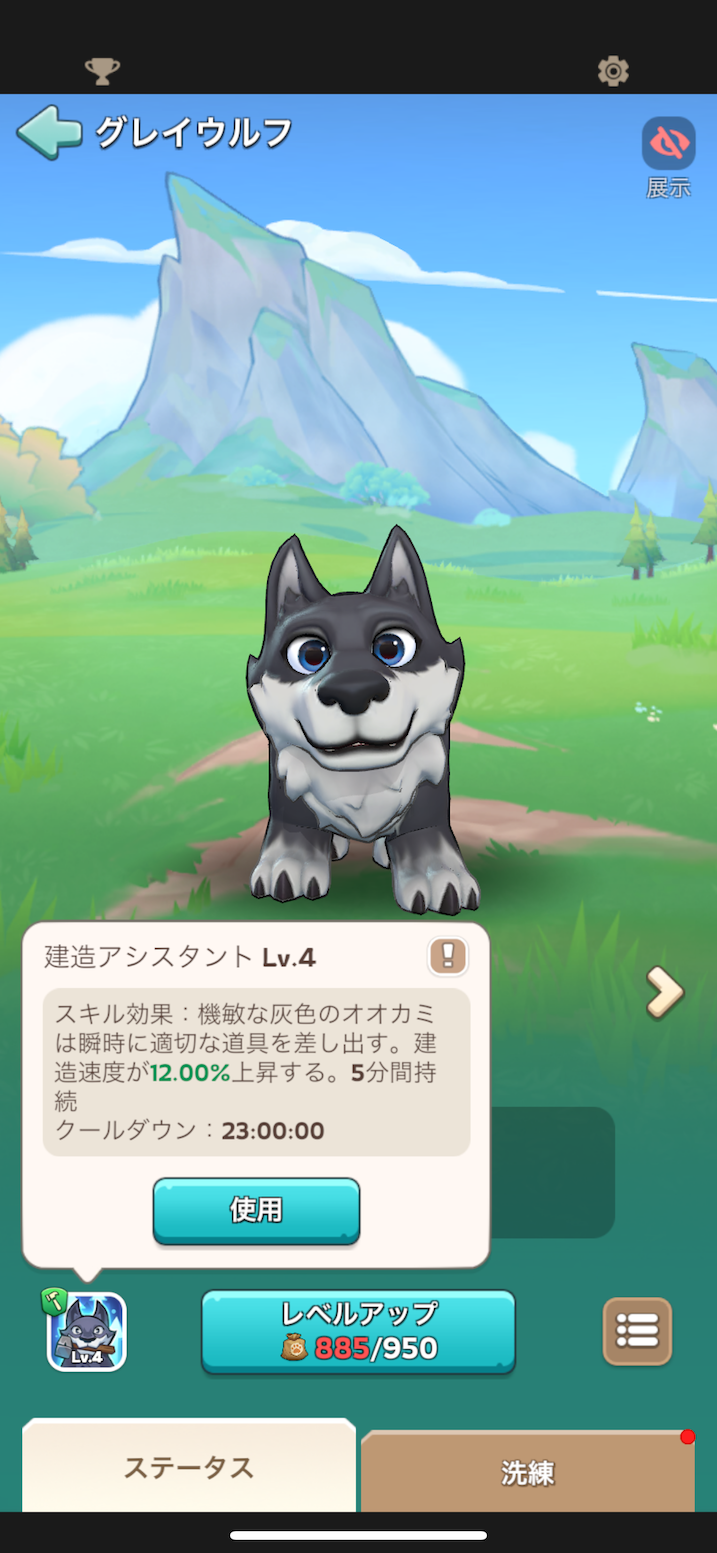This screenshot has width=717, height=1553.
Task: Open the settings gear icon
Action: (612, 71)
